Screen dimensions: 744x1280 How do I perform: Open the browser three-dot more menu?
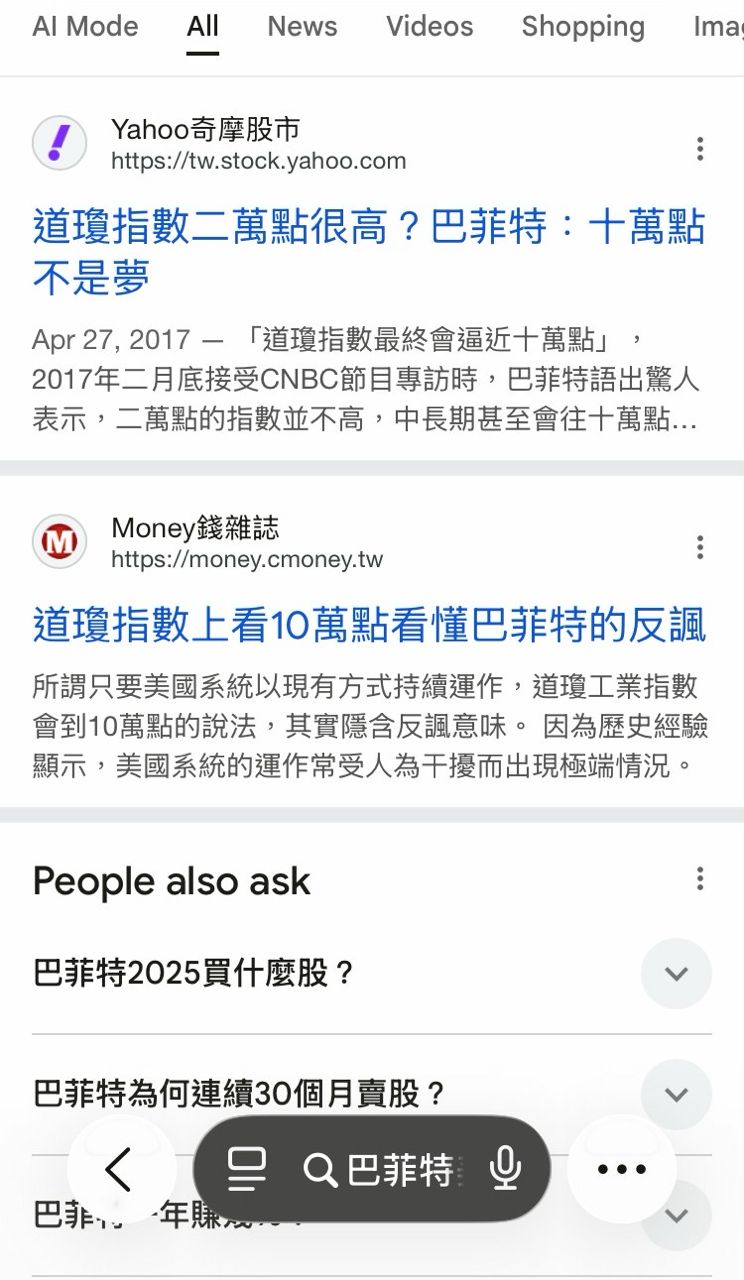pyautogui.click(x=622, y=1168)
